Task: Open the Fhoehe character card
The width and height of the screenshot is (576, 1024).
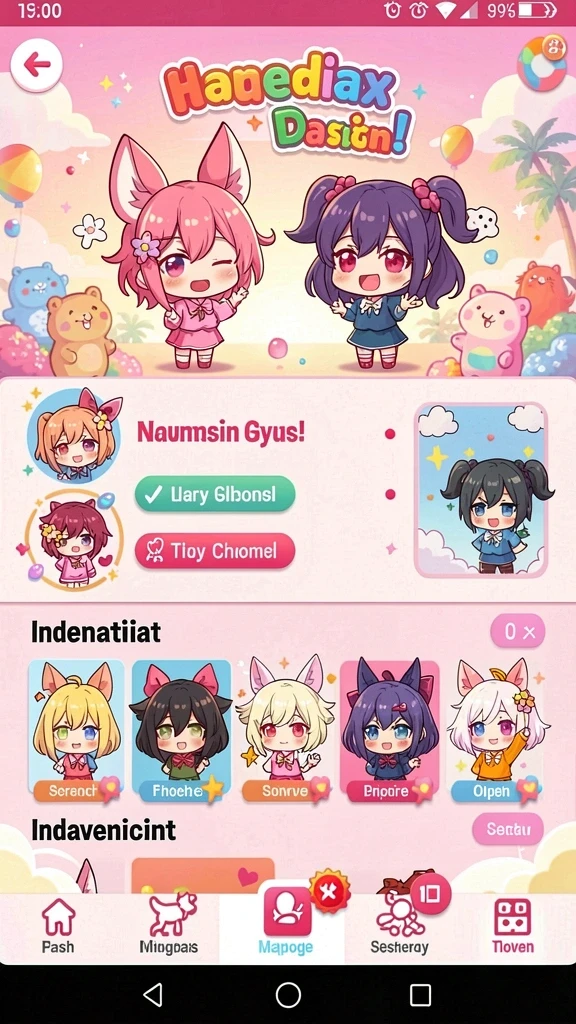Action: [x=181, y=731]
